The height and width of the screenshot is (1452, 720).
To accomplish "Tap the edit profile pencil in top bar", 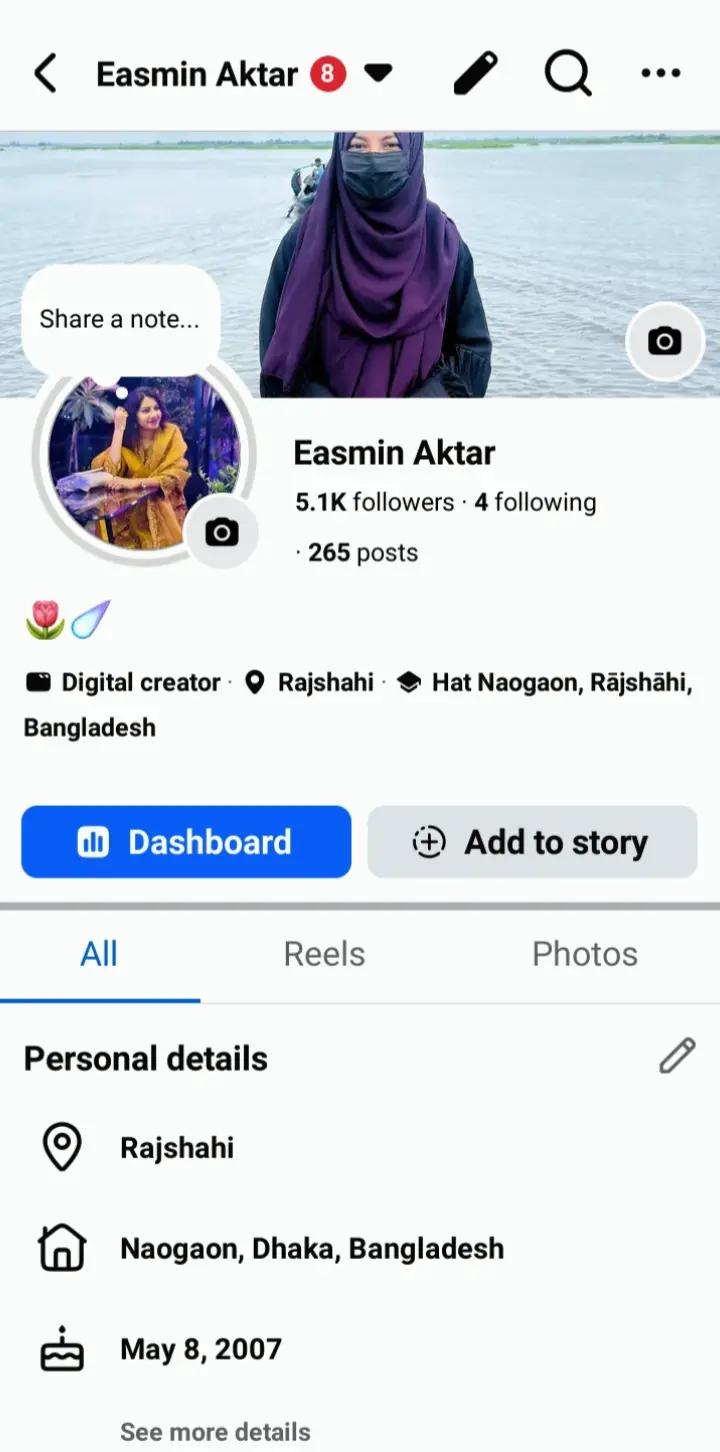I will point(475,73).
